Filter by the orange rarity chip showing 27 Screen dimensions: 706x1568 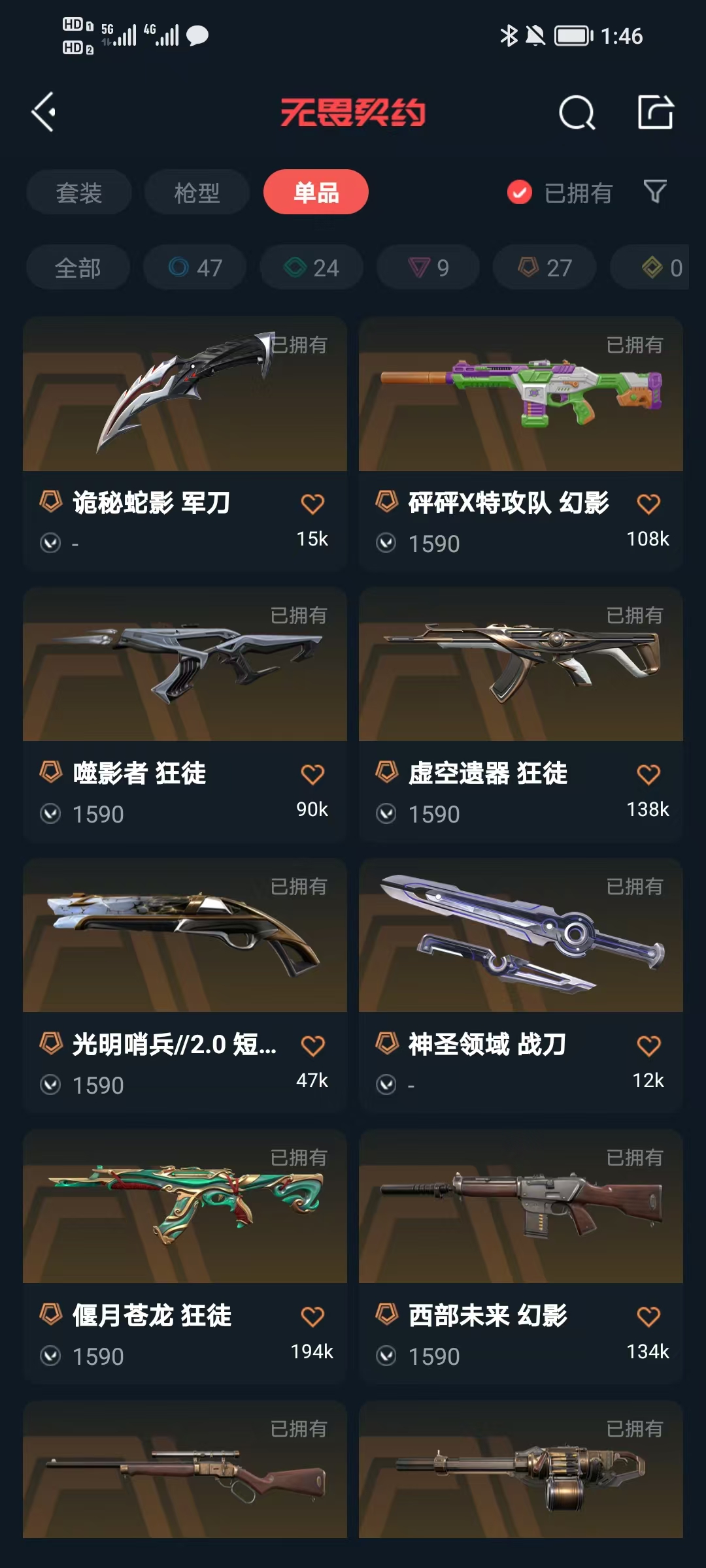(x=545, y=267)
